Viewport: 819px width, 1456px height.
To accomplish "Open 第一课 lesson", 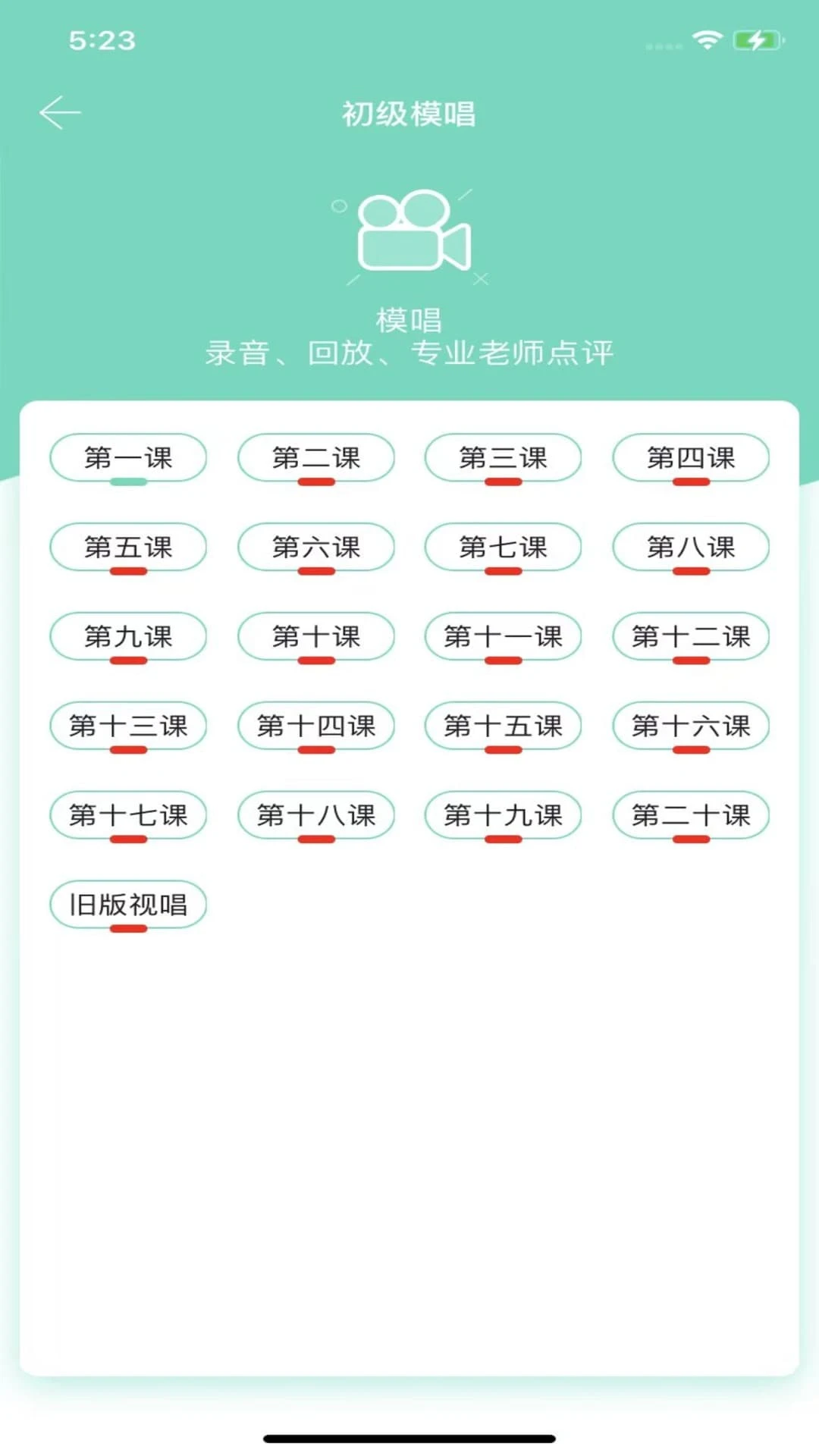I will (x=127, y=458).
